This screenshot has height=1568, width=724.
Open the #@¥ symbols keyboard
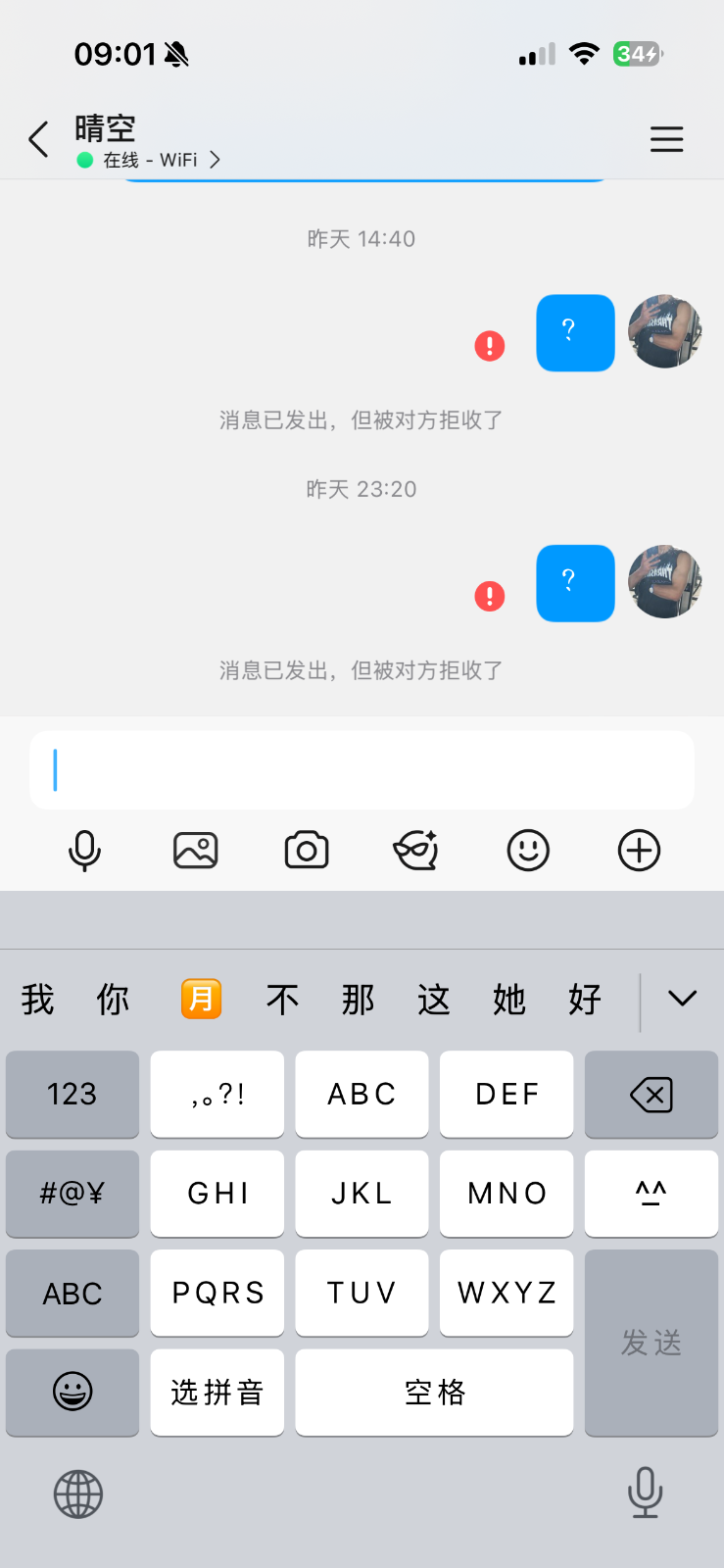click(x=72, y=1194)
